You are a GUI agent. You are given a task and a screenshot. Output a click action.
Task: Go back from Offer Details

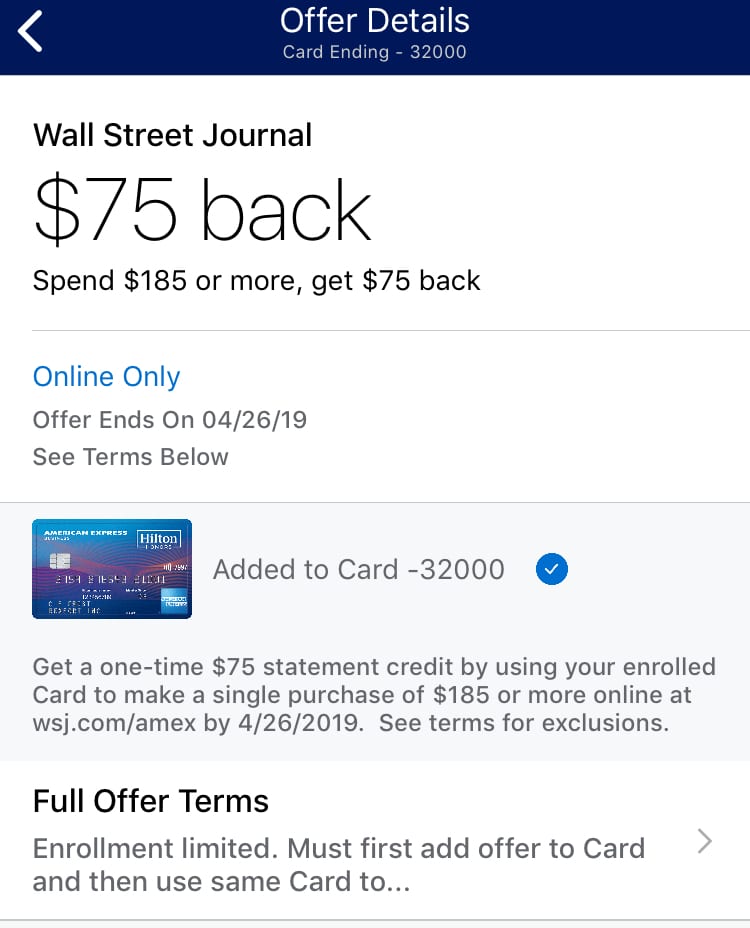[31, 32]
